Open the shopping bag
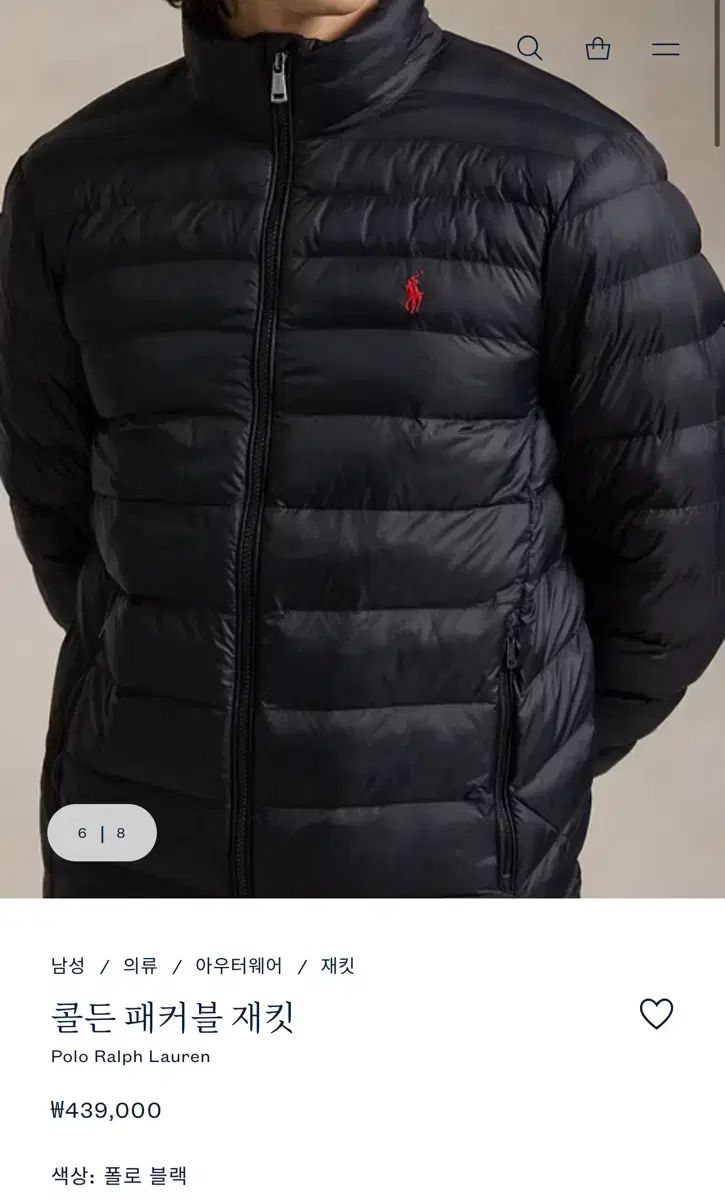This screenshot has height=1200, width=725. click(x=598, y=48)
